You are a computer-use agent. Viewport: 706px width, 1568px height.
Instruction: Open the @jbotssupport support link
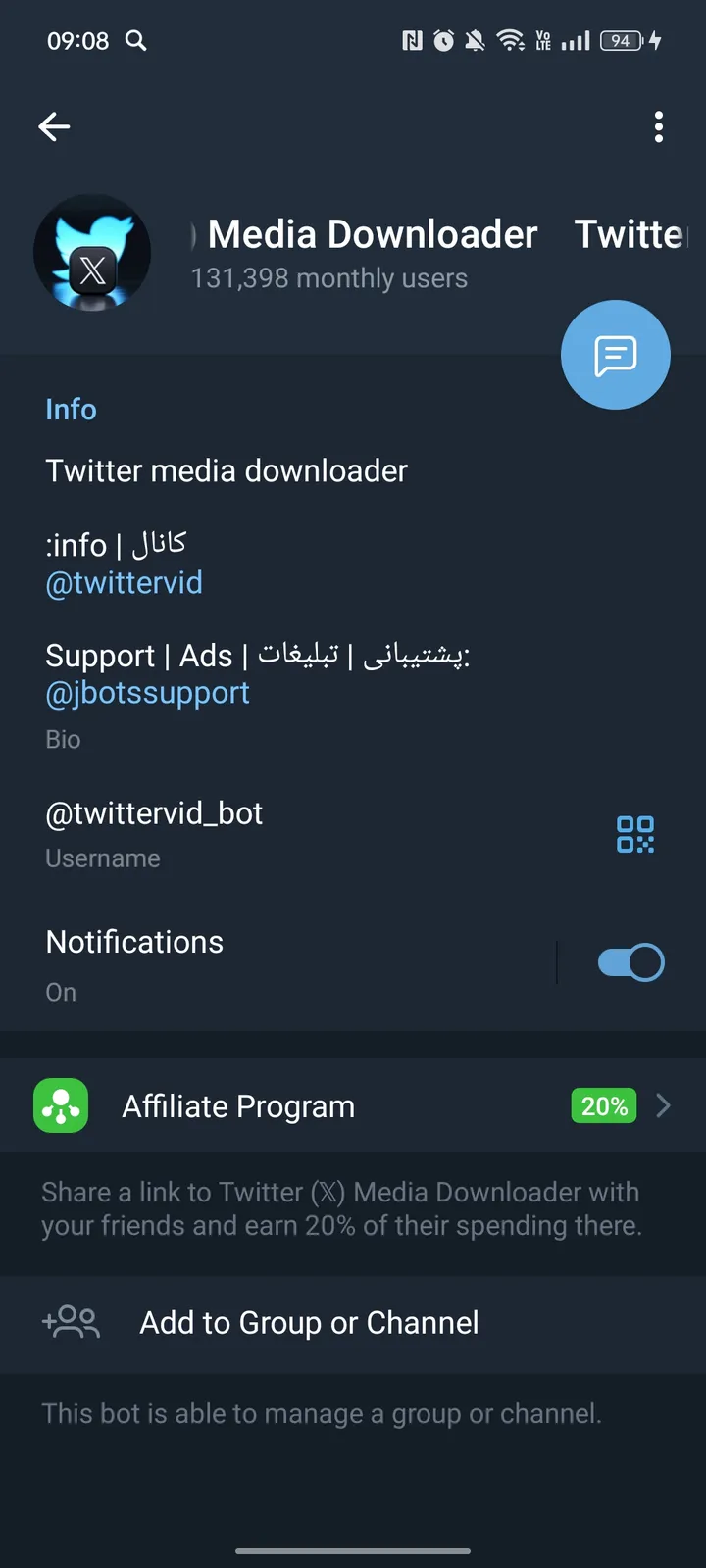point(147,692)
